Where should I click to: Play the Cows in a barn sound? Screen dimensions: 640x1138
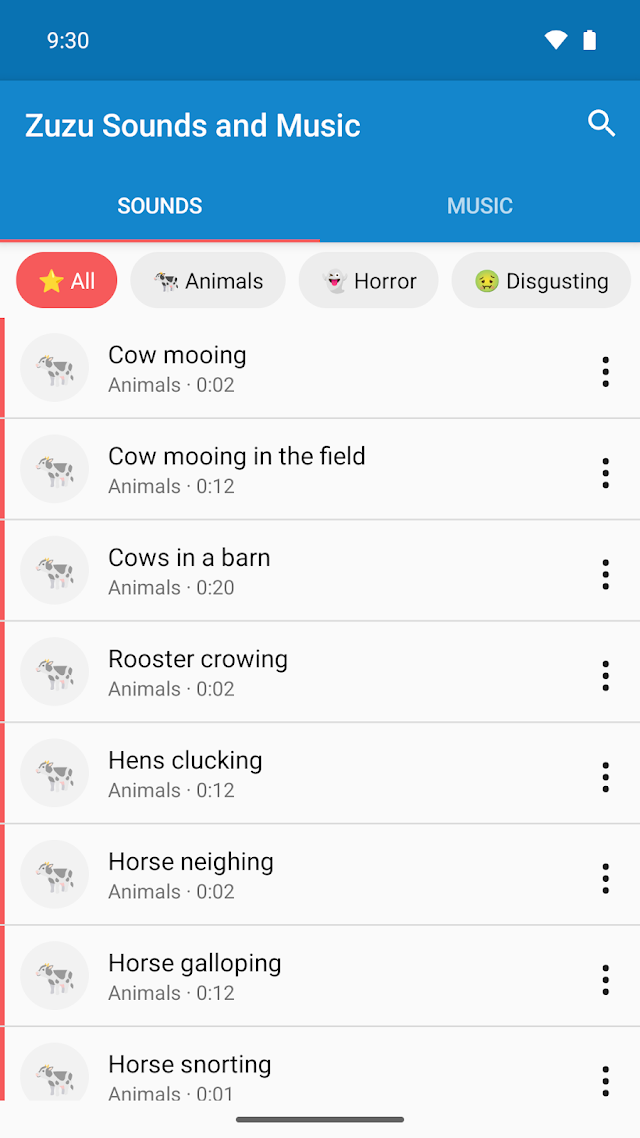320,570
